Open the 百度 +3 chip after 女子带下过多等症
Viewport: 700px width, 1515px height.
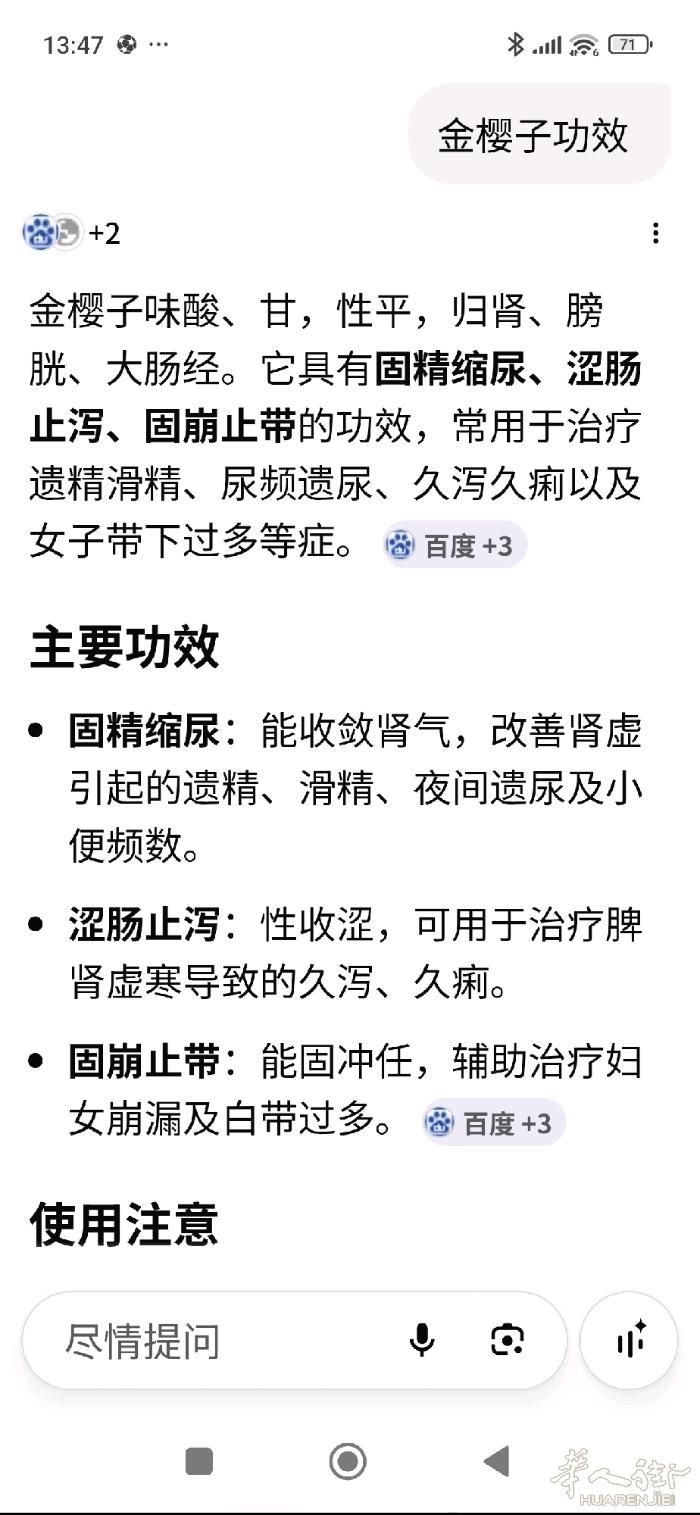click(455, 546)
